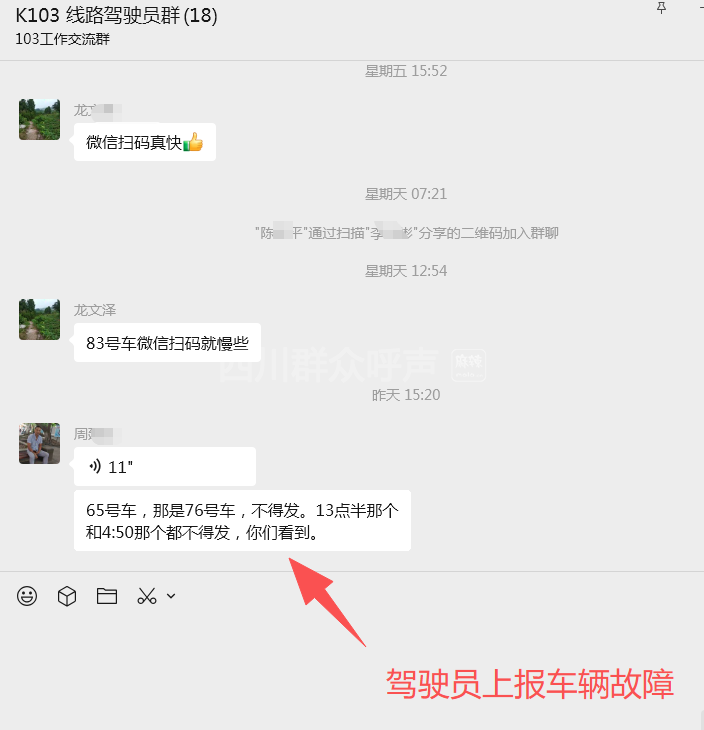Take a screenshot with the scissors tool

(147, 596)
